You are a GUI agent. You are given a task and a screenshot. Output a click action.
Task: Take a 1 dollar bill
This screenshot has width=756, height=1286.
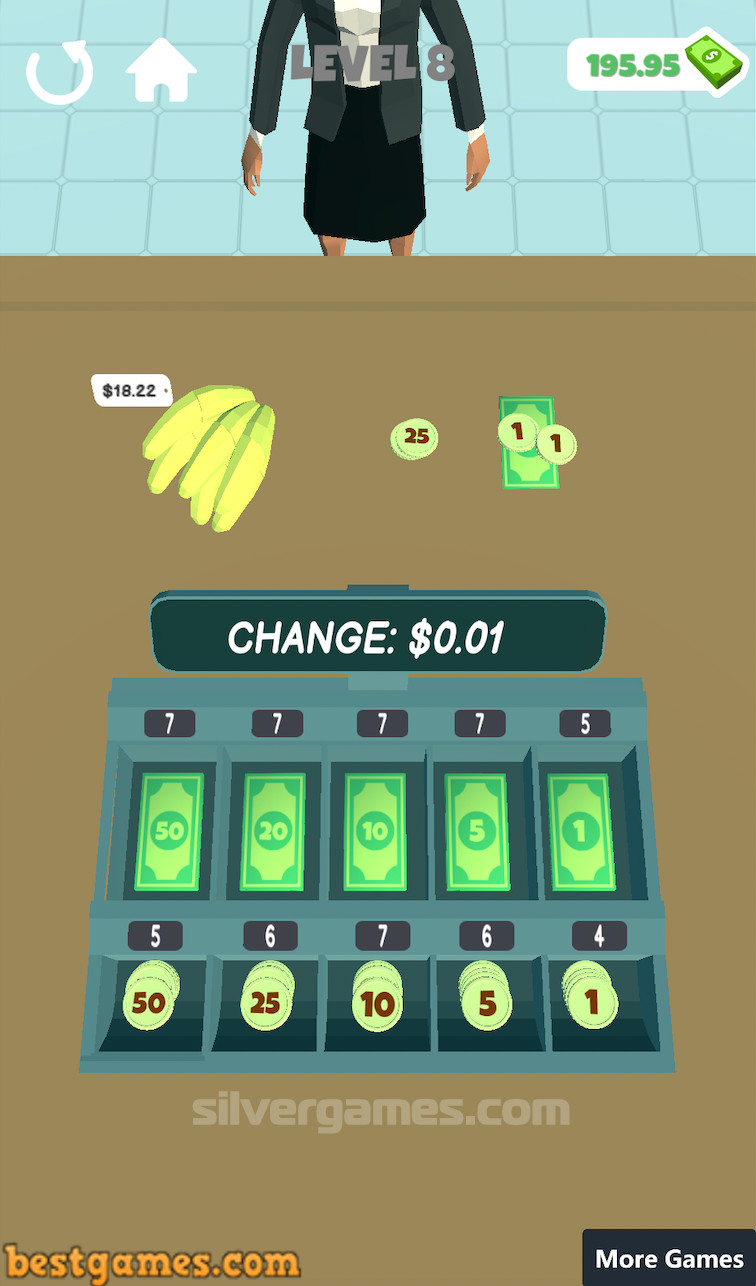pos(581,831)
